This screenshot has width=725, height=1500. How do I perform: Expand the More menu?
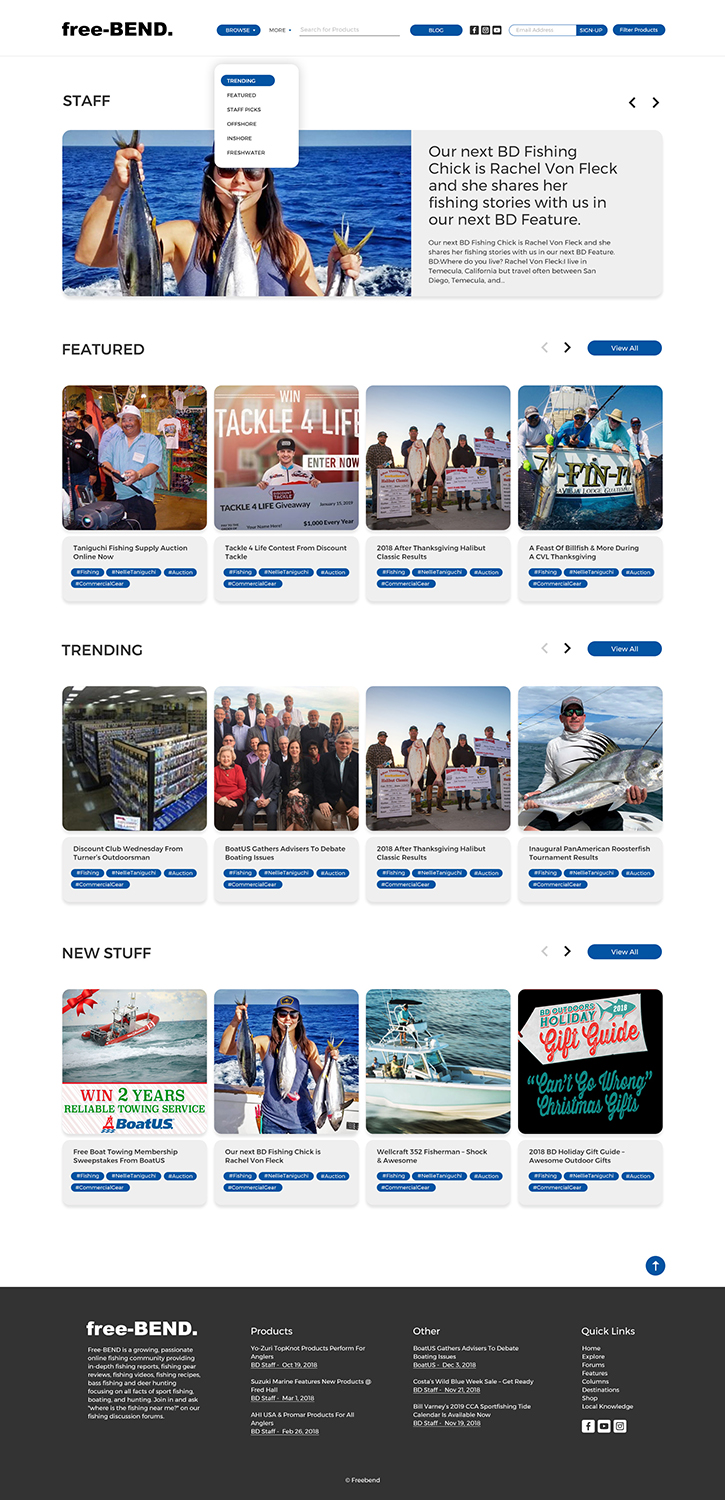(x=279, y=30)
